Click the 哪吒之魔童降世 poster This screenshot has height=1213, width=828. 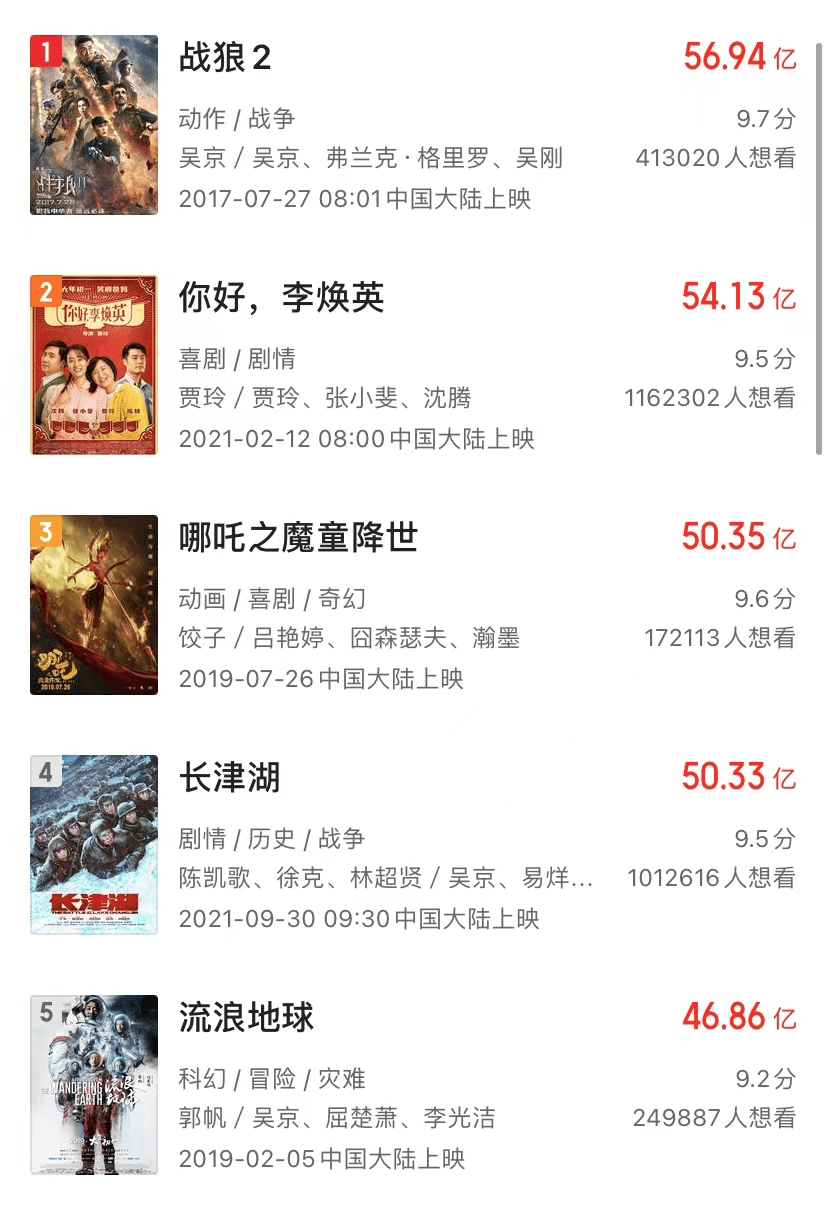[94, 605]
